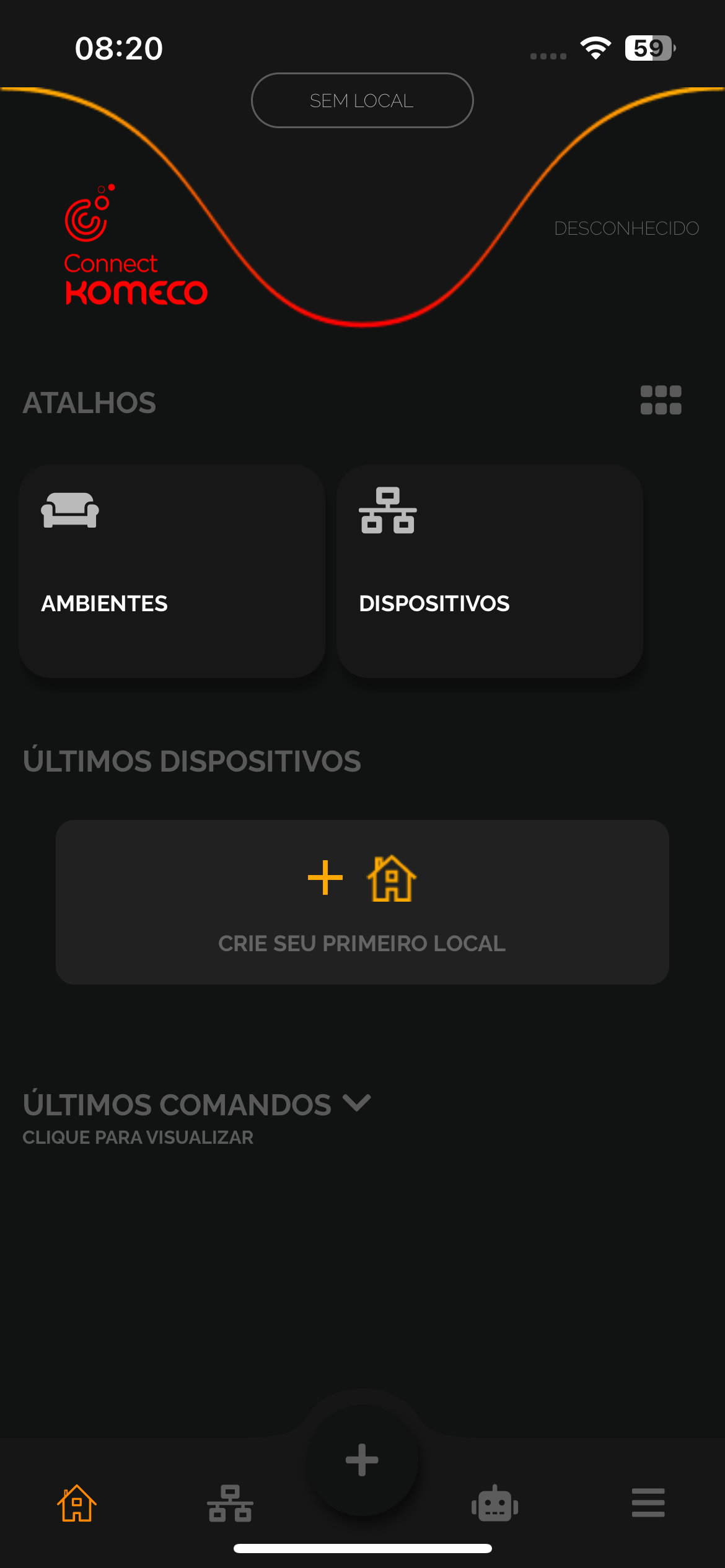Tap CRIE SEU PRIMEIRO LOCAL to add a location

362,944
